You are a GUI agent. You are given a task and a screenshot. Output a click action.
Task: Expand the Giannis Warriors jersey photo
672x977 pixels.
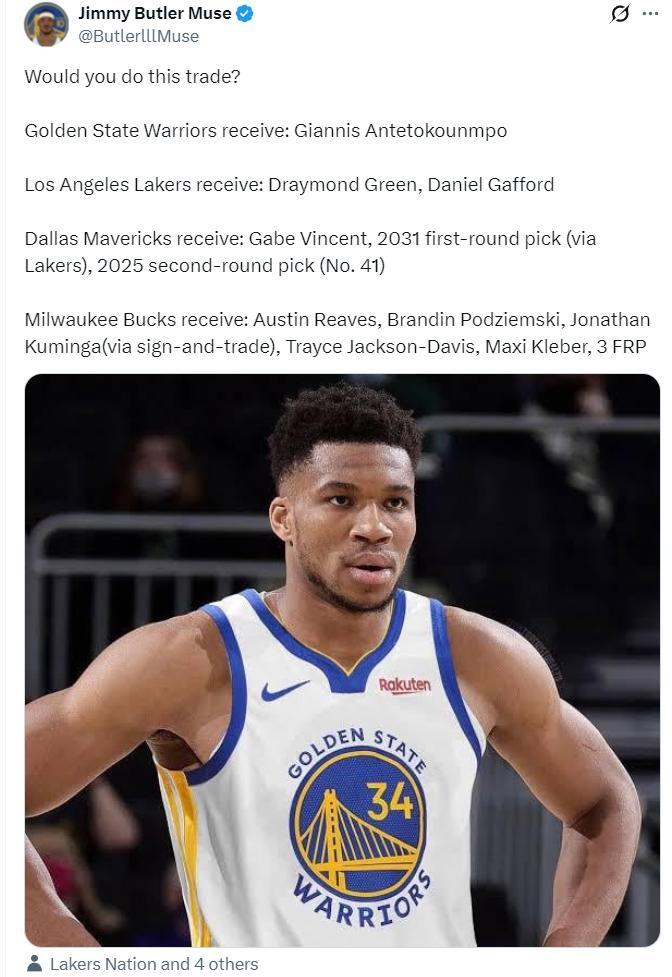pos(342,660)
